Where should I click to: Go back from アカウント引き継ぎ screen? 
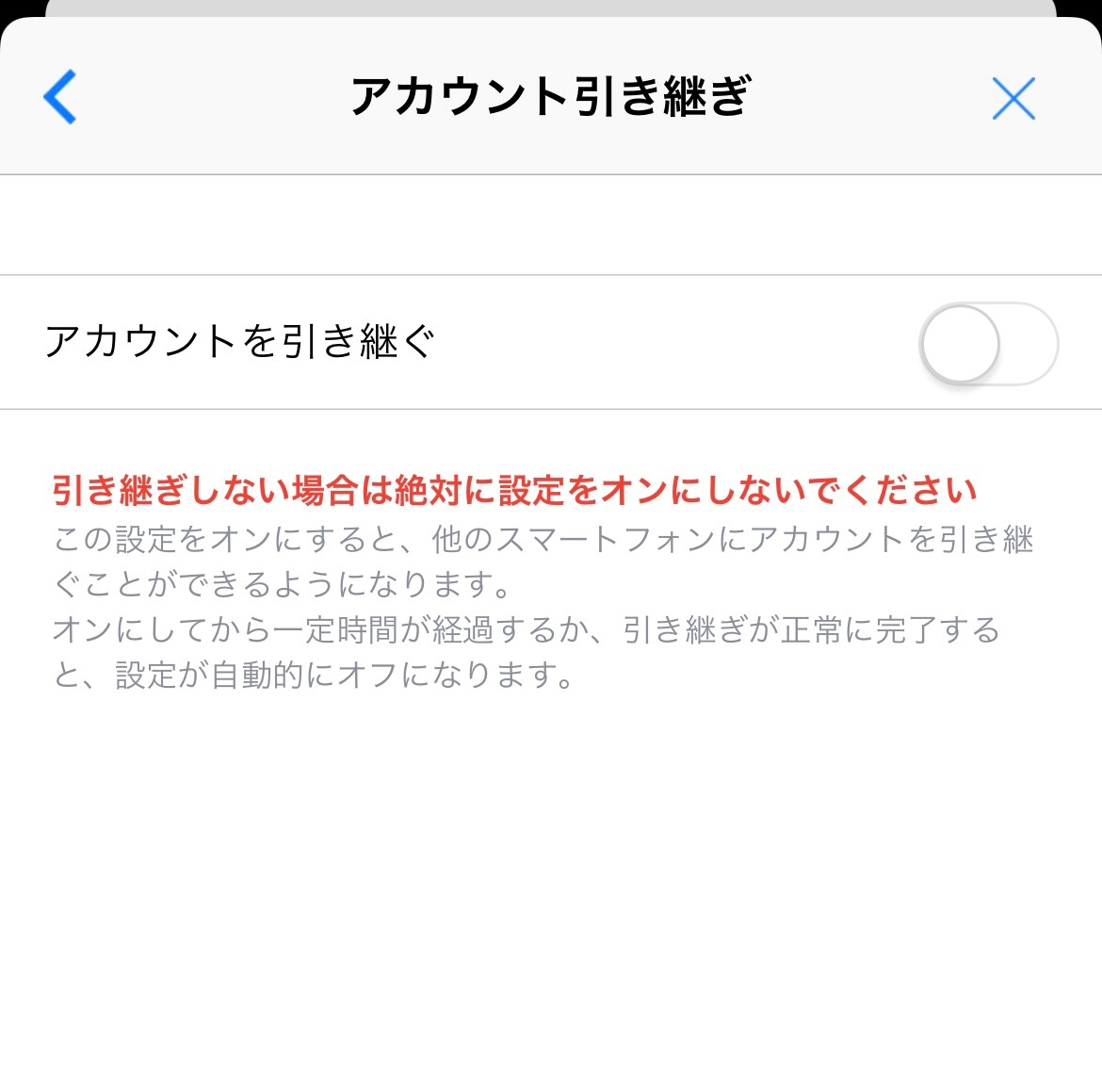[x=60, y=97]
